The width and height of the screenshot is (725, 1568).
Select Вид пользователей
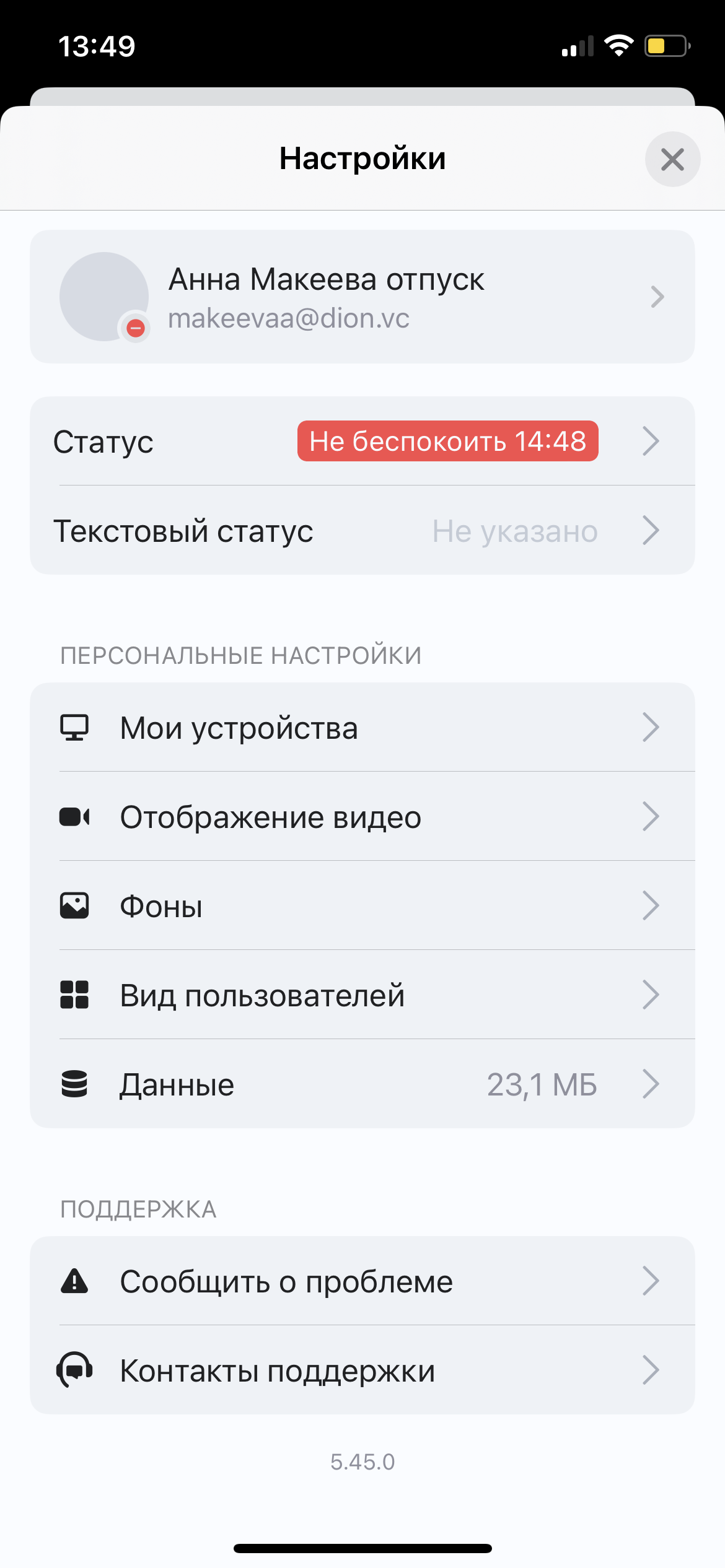click(x=362, y=995)
